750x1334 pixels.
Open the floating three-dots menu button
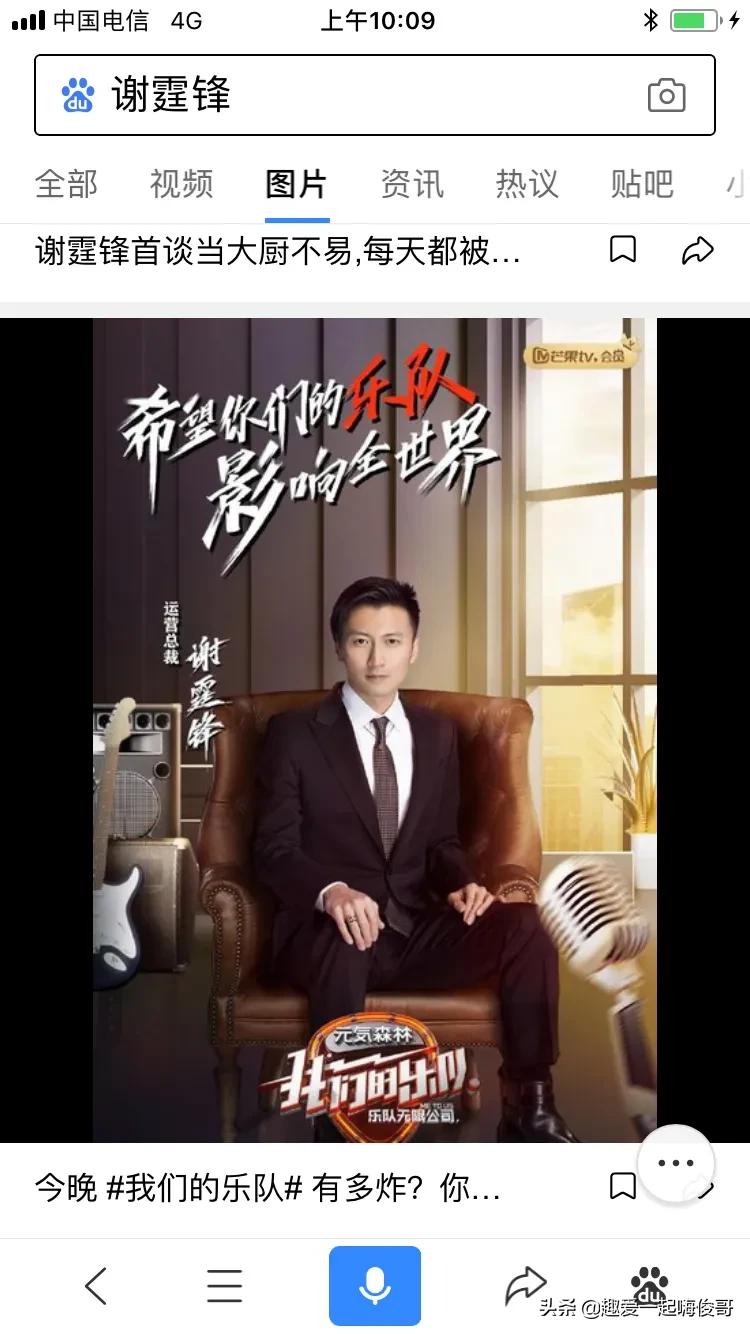click(676, 1164)
